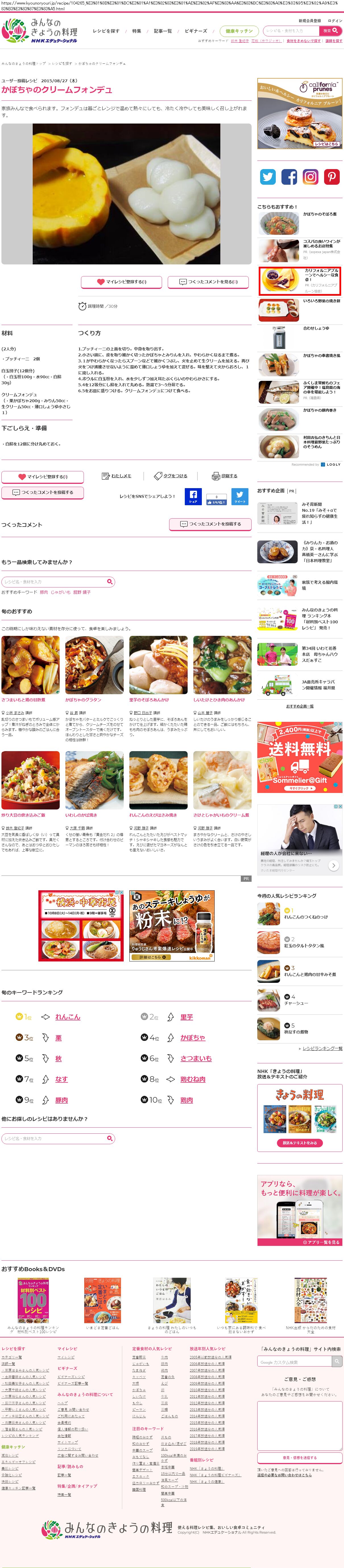Tap 放送&テキストをみる button
Viewport: 344px width, 1568px height.
pyautogui.click(x=300, y=1142)
